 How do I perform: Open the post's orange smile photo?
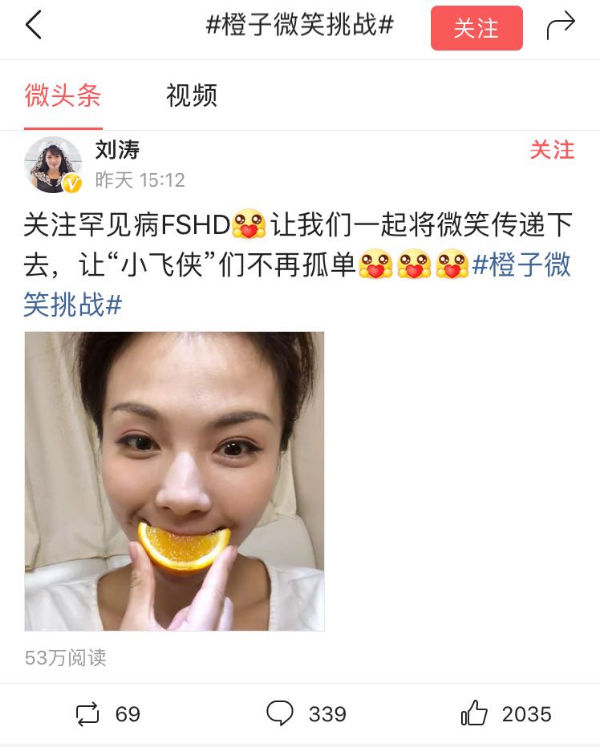tap(174, 481)
